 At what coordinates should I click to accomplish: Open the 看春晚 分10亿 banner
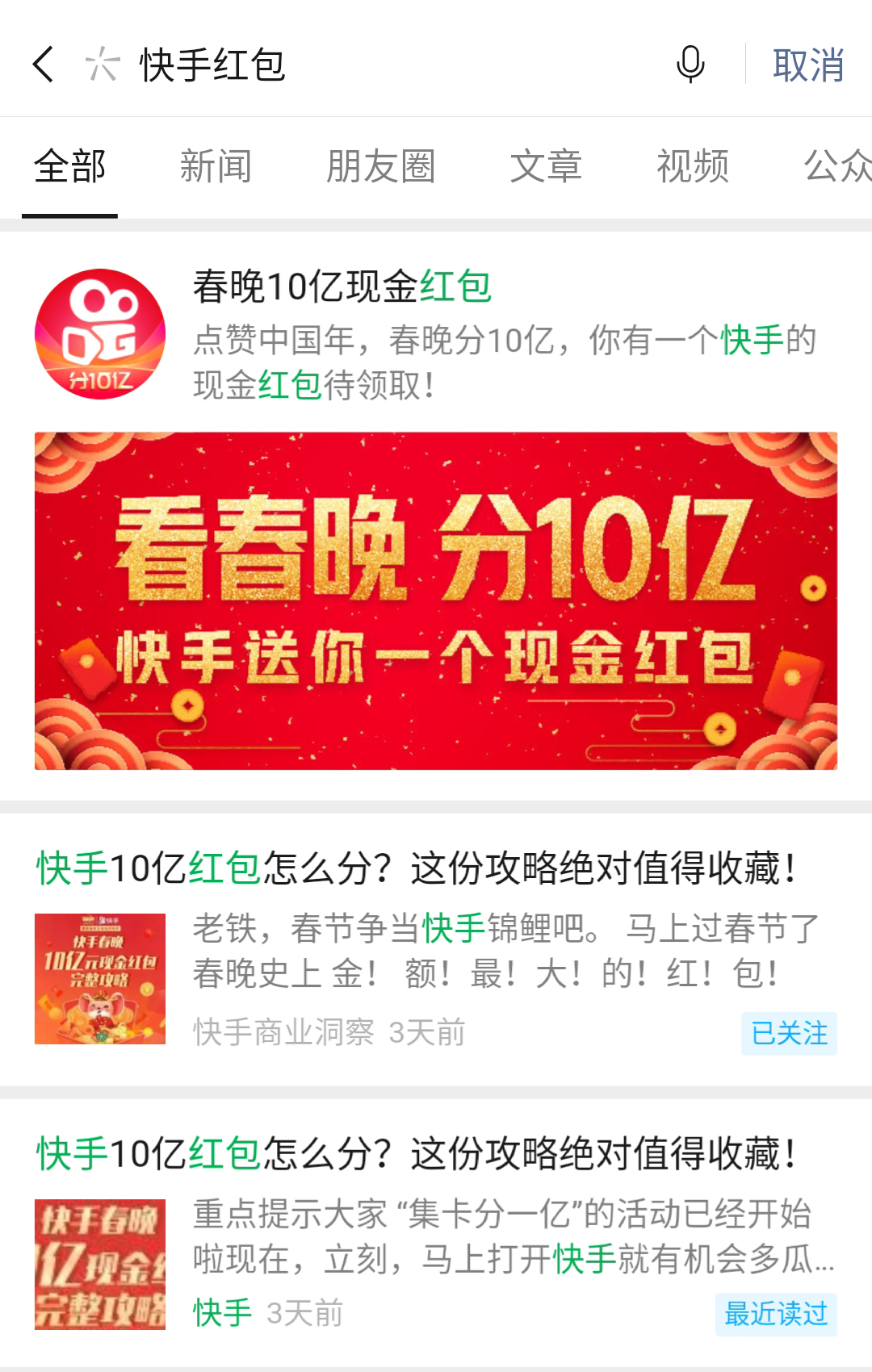[436, 601]
